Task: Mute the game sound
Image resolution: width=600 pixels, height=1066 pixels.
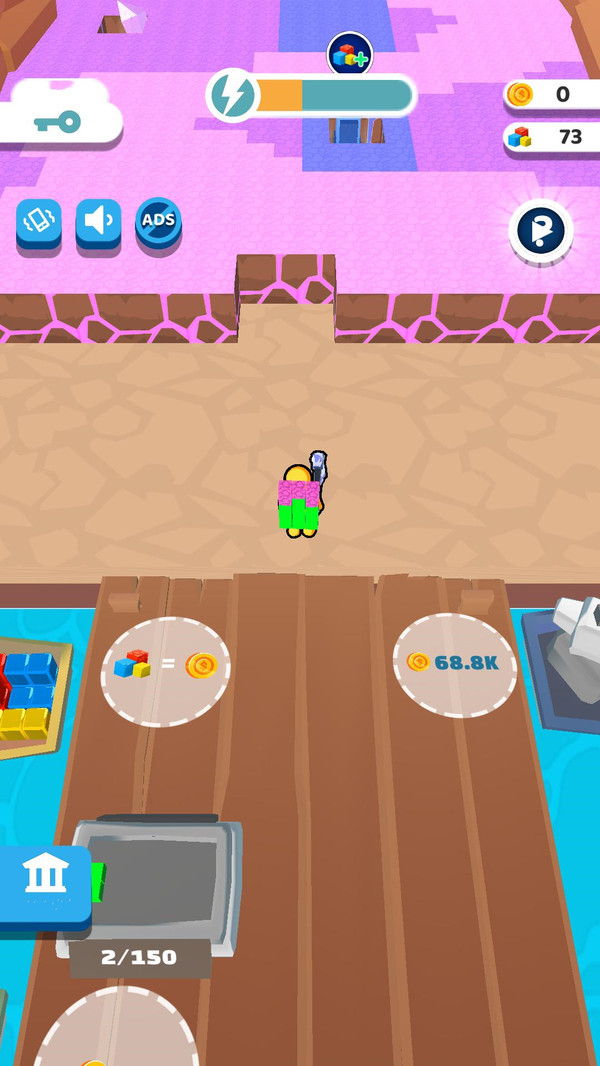Action: (x=98, y=223)
